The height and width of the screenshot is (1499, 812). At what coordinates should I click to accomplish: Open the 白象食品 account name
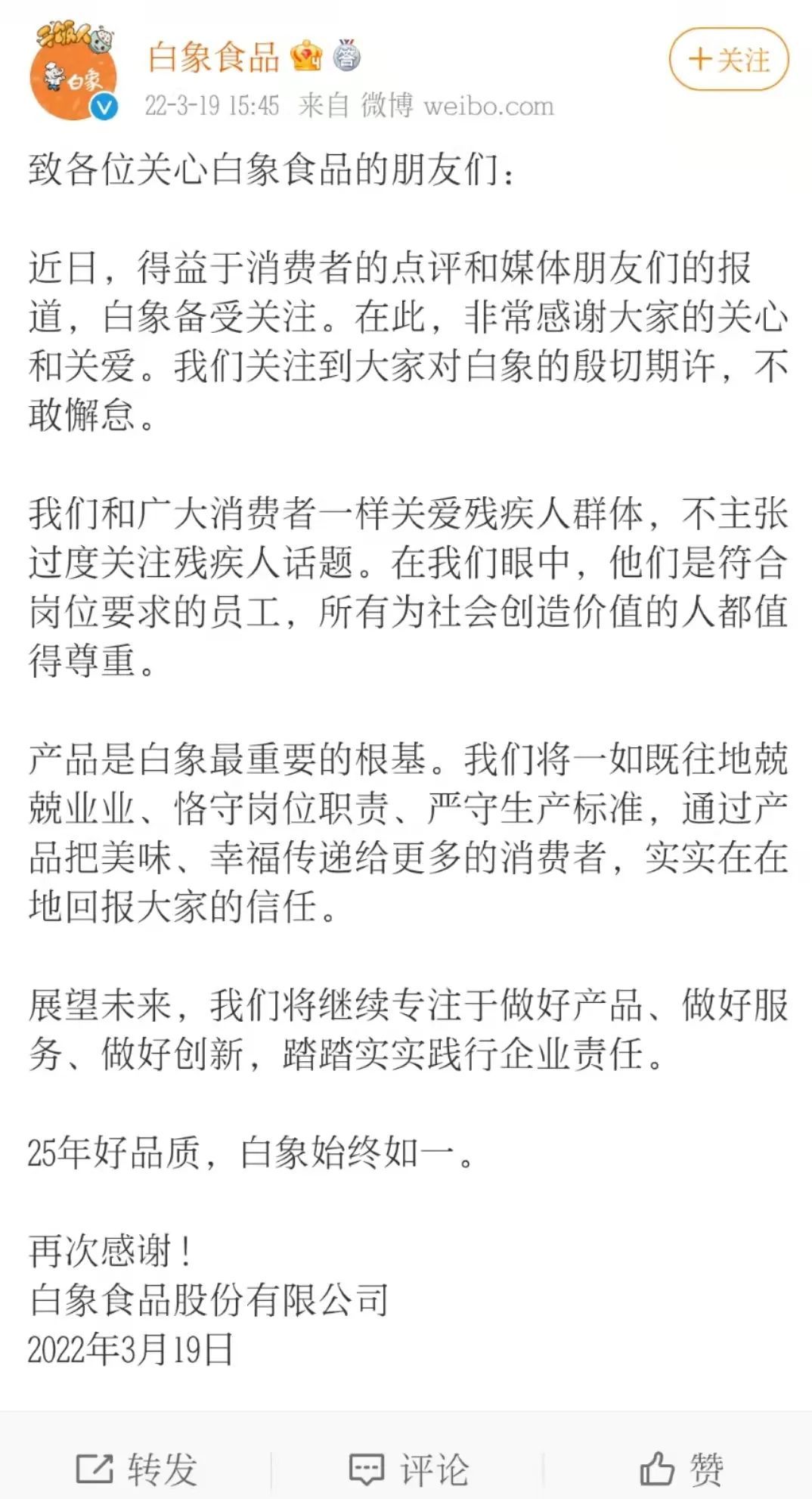click(x=213, y=57)
